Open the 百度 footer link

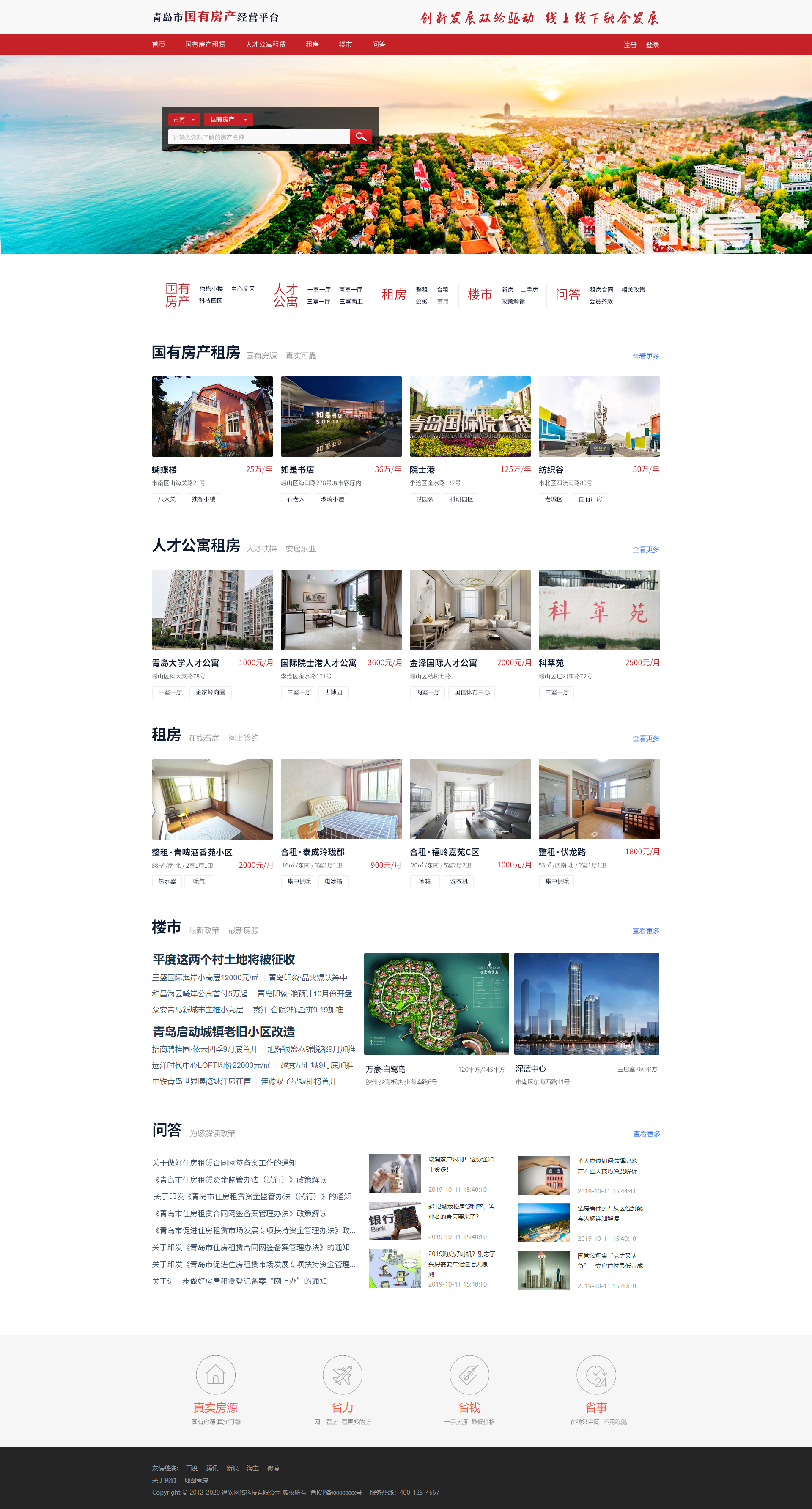point(192,1468)
